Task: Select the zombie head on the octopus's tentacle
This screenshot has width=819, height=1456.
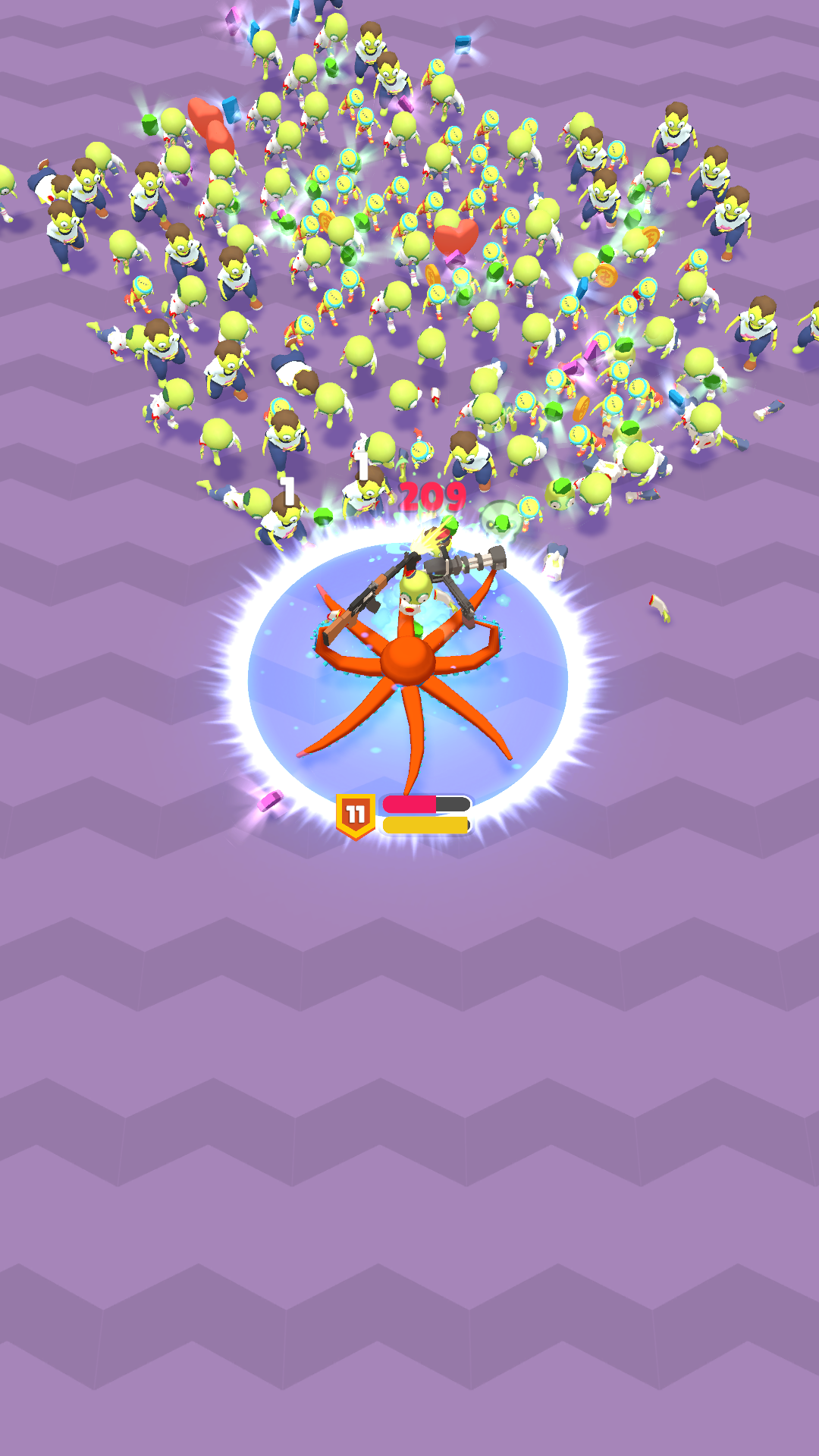Action: (x=415, y=590)
